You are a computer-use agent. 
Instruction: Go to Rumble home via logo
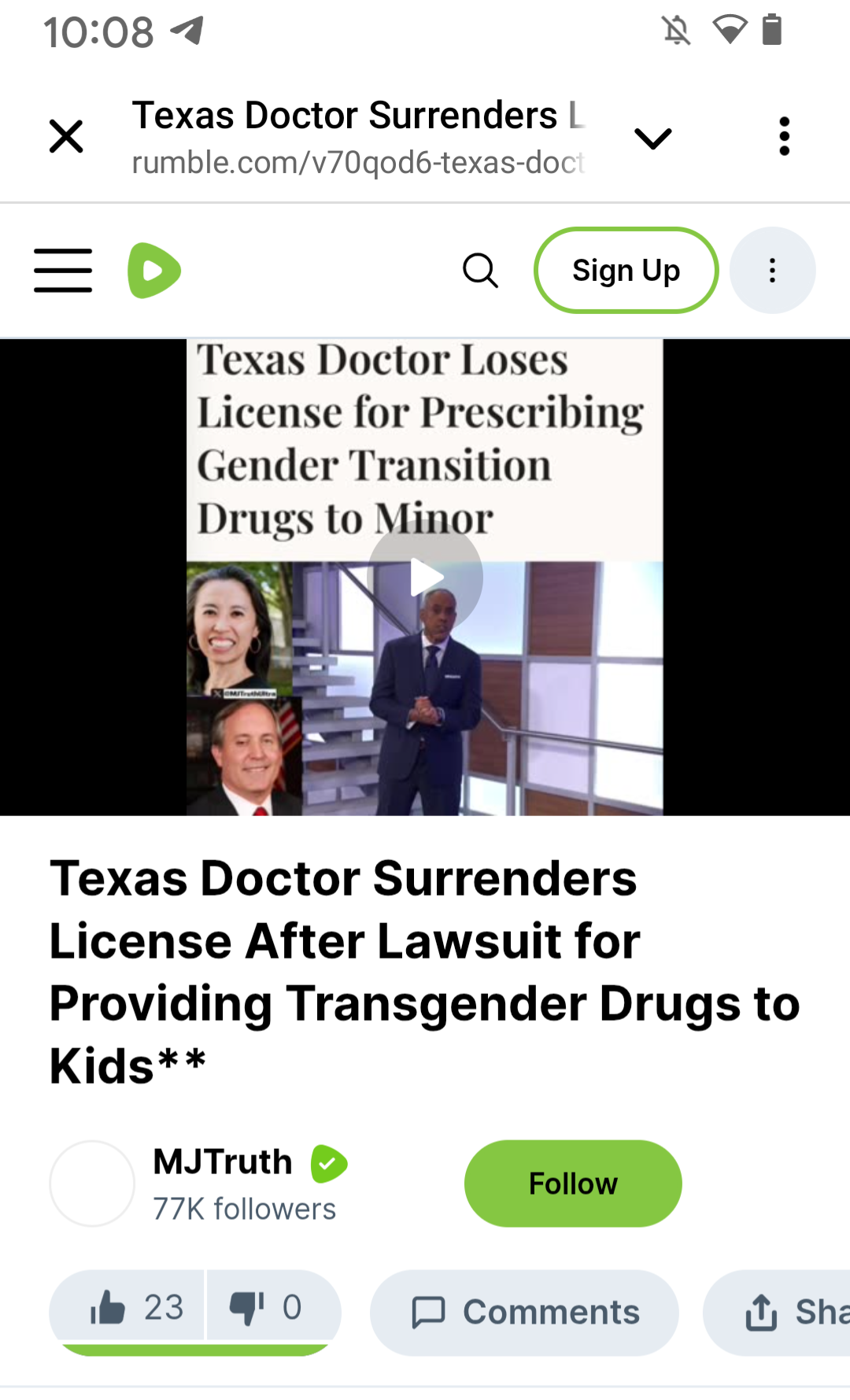coord(154,271)
